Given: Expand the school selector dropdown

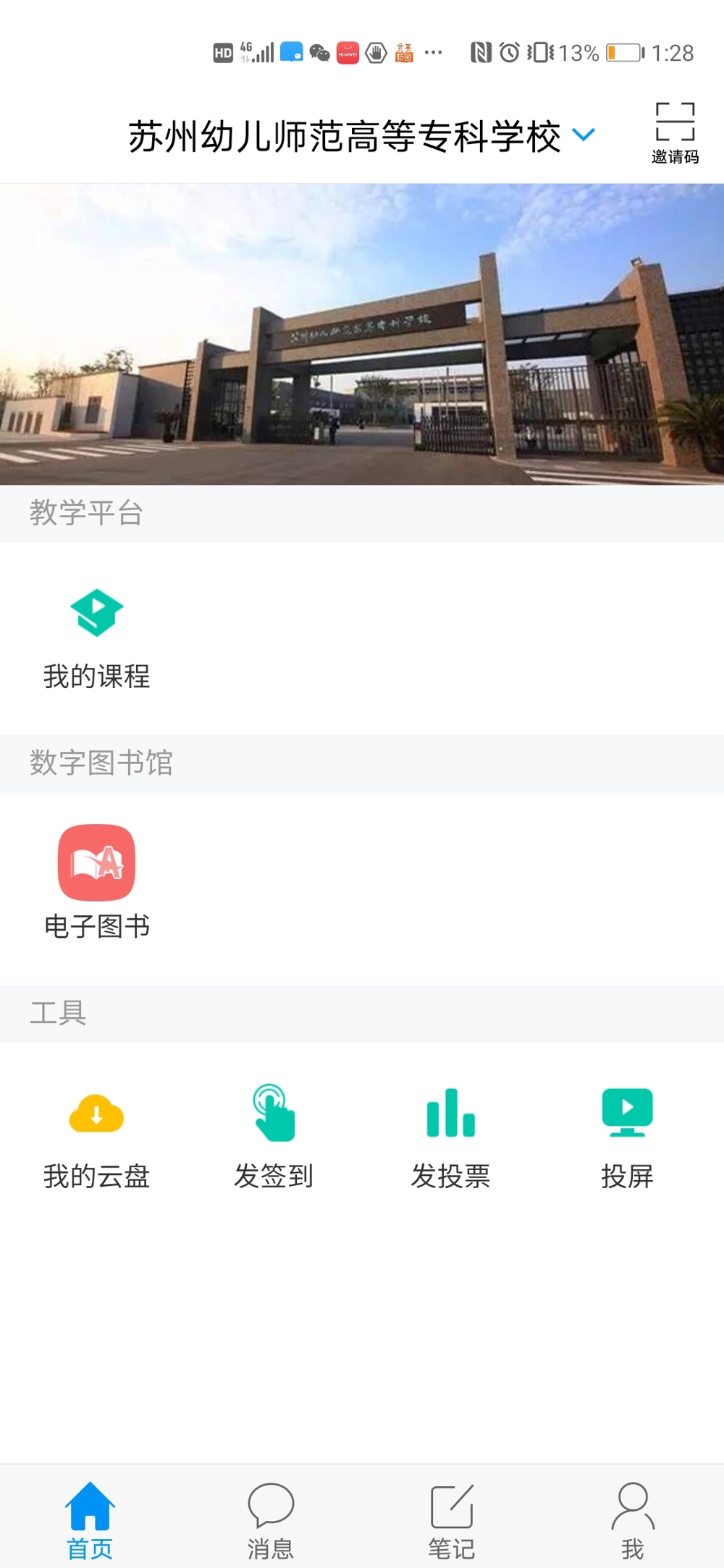Looking at the screenshot, I should [583, 135].
